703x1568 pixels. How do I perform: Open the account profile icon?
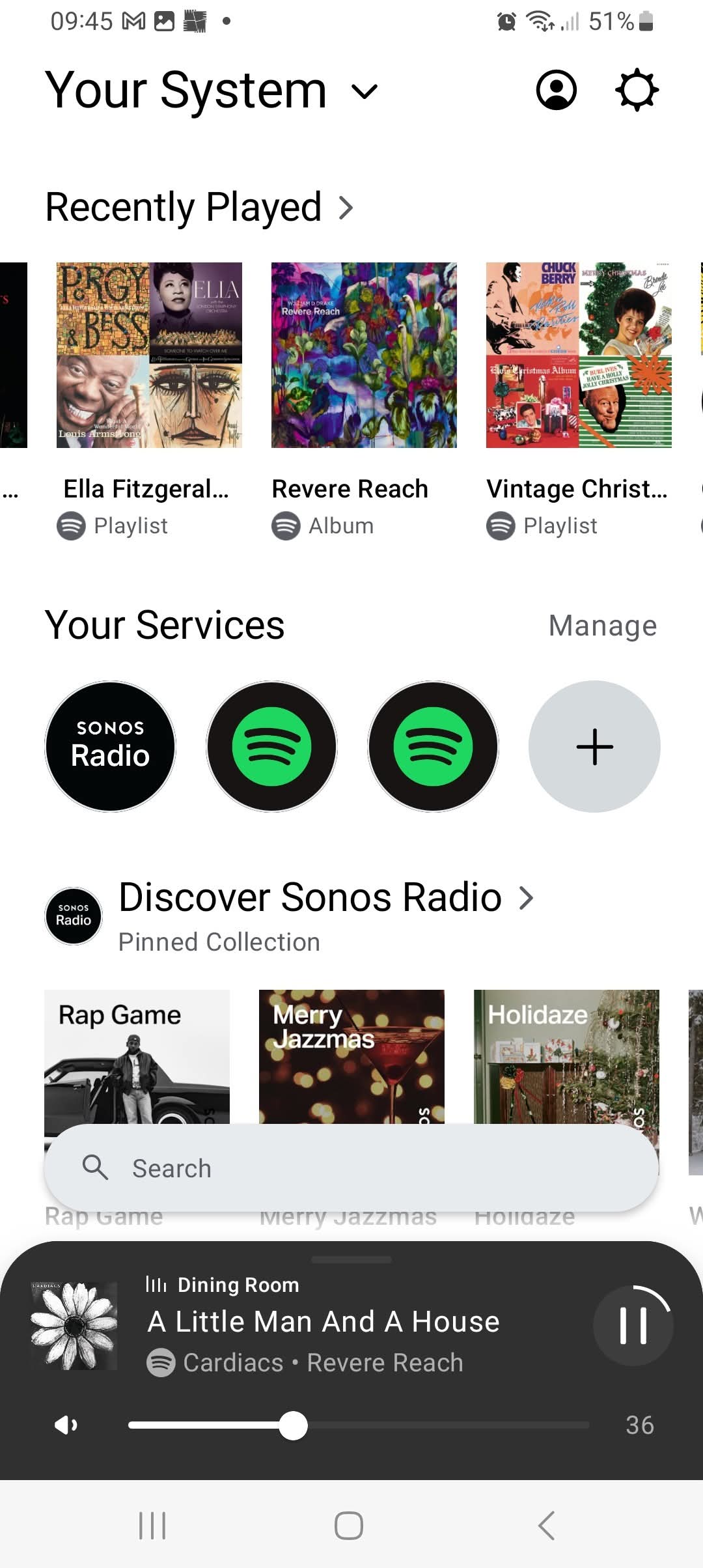coord(556,90)
